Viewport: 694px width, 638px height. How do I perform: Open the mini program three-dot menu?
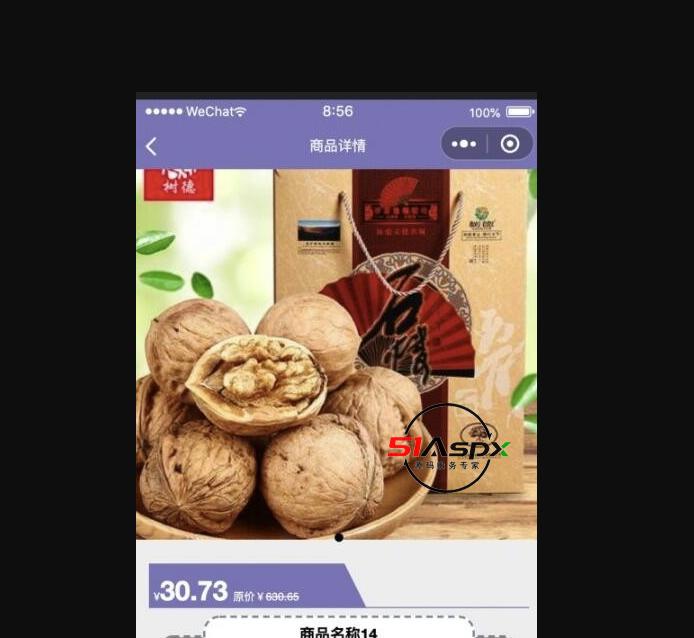click(x=464, y=144)
